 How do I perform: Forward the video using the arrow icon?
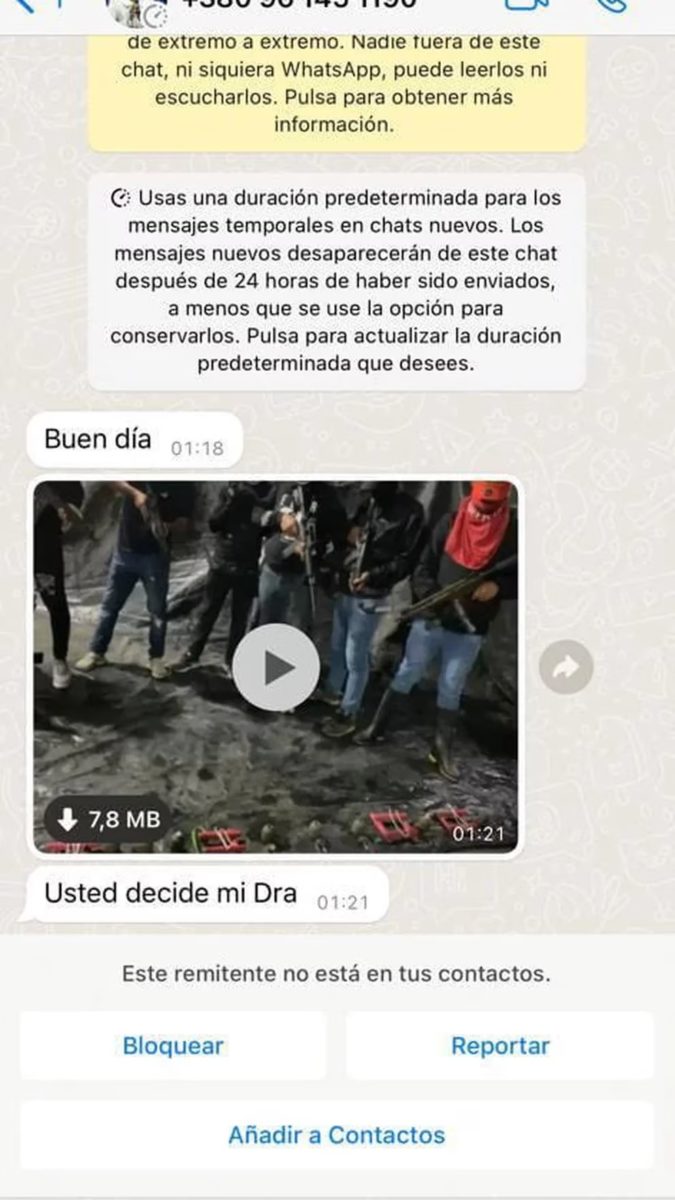[566, 669]
